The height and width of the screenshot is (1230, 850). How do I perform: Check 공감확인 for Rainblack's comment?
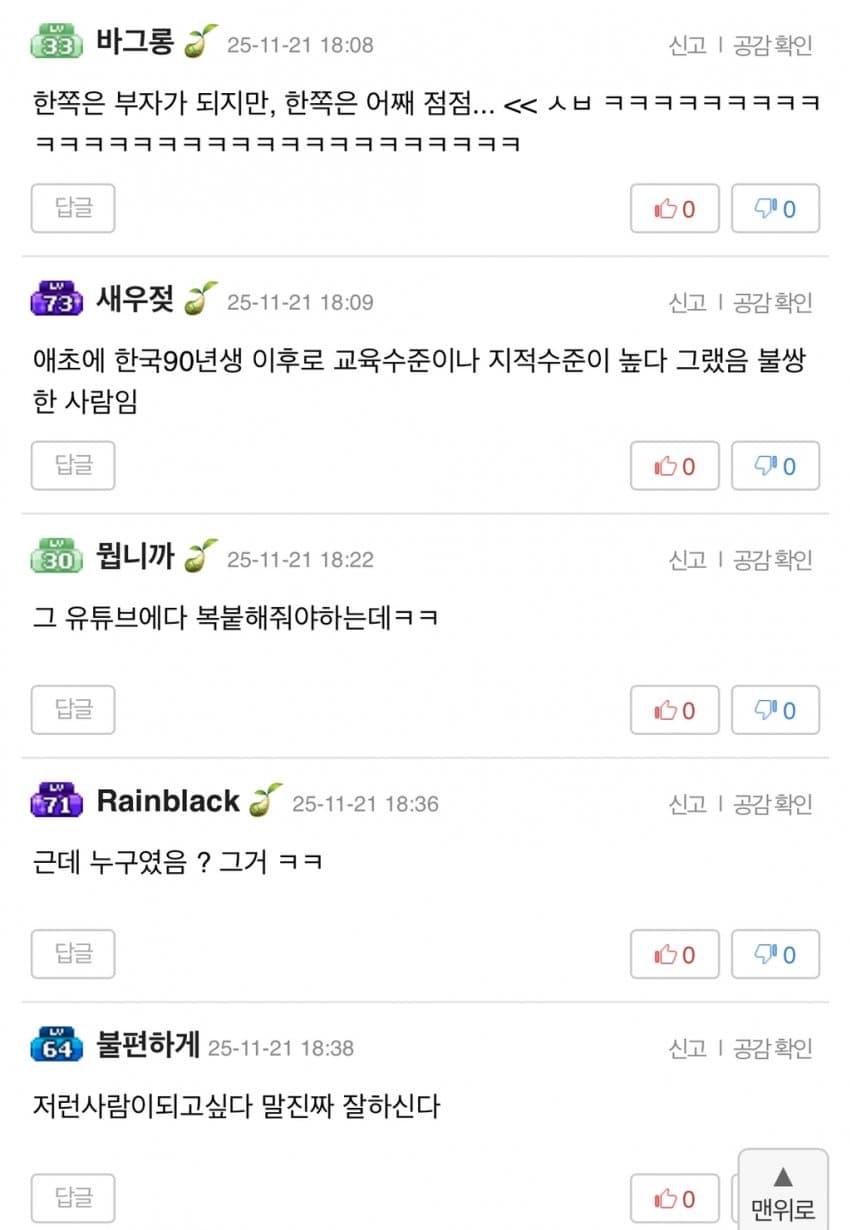point(773,803)
